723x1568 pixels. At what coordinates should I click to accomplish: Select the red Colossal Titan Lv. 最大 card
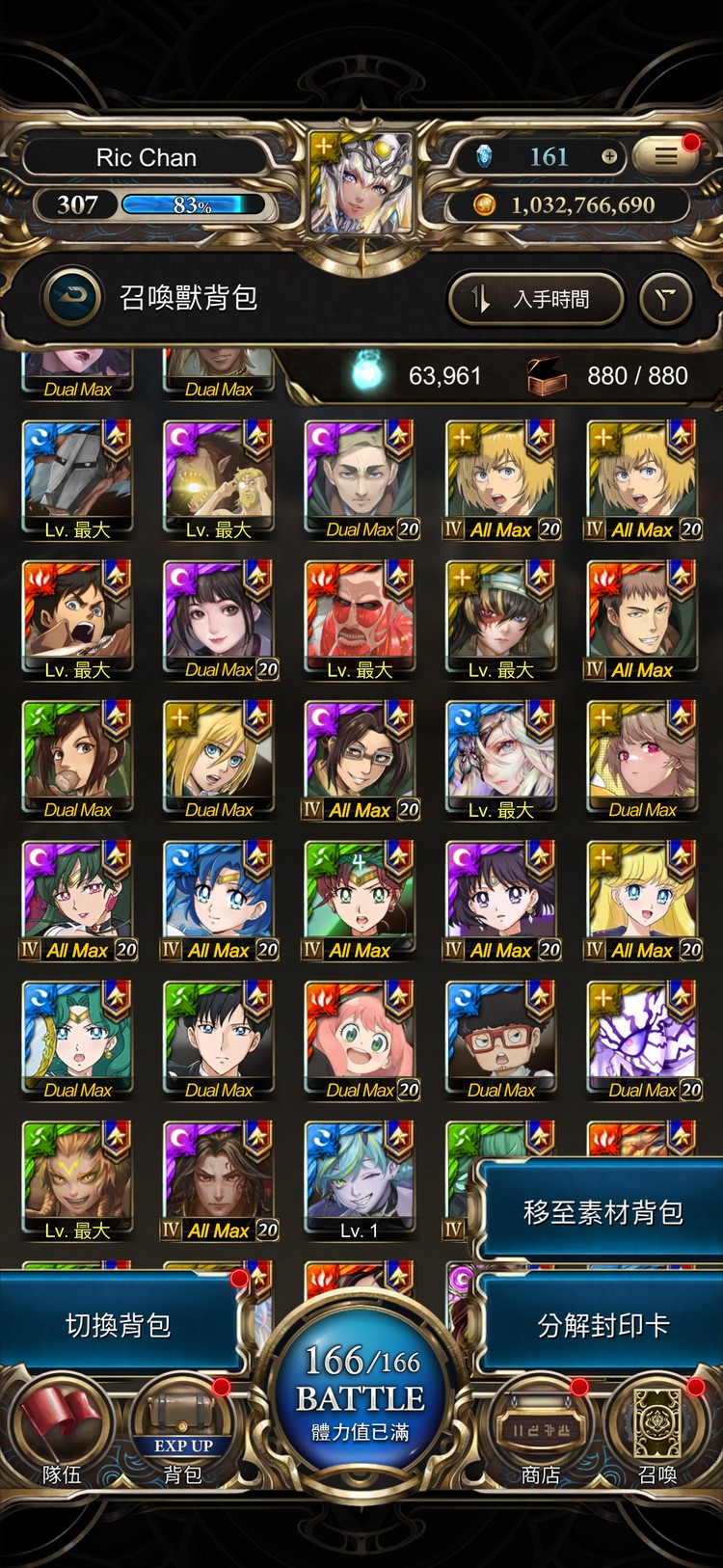pyautogui.click(x=360, y=618)
